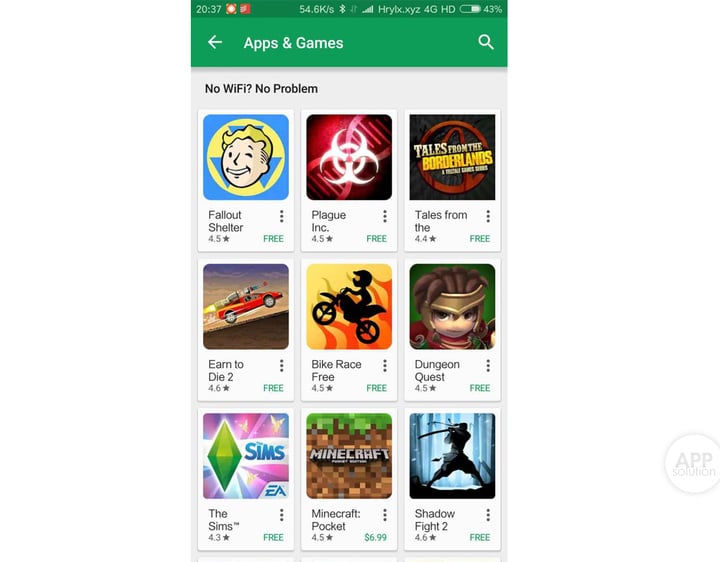Viewport: 720px width, 562px height.
Task: Open Minecraft: Pocket Edition card
Action: (349, 456)
